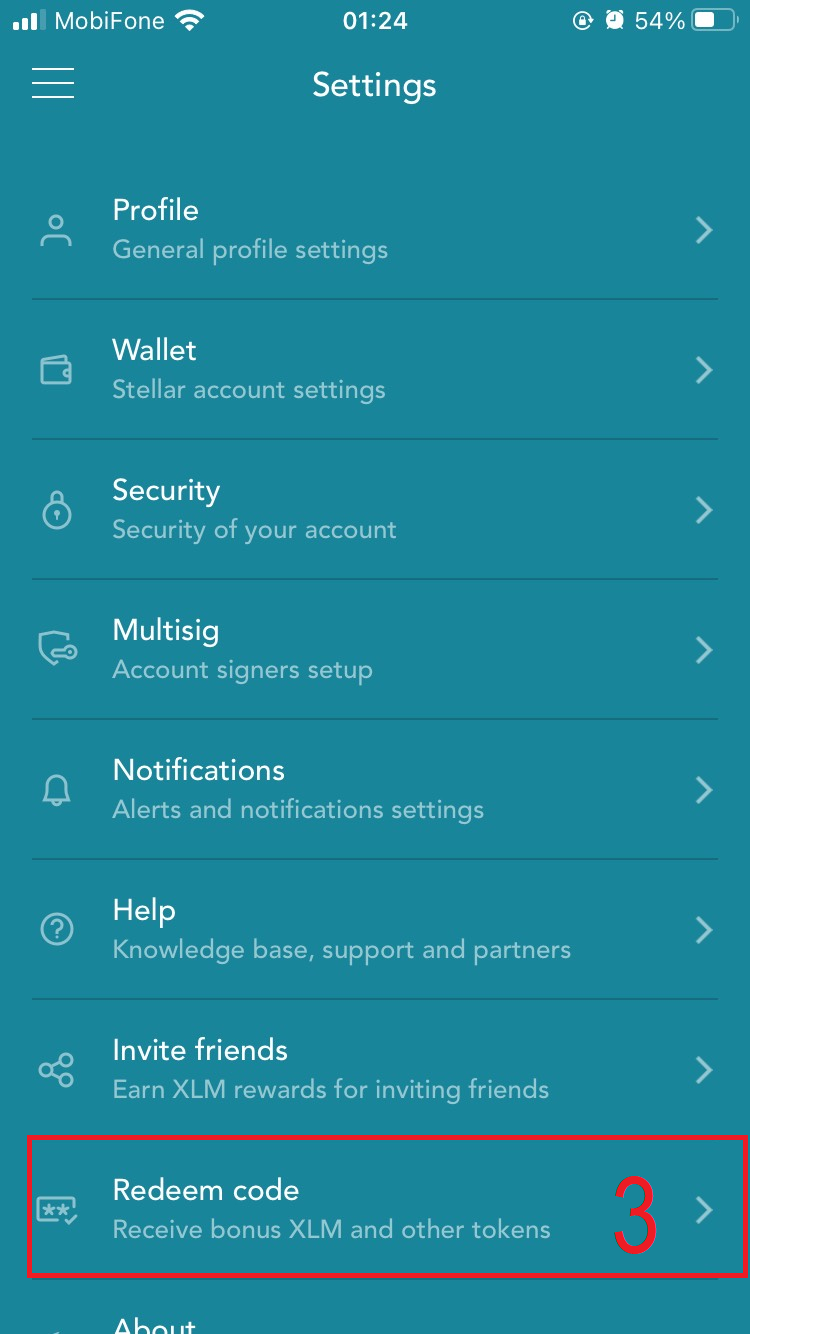The width and height of the screenshot is (819, 1334).
Task: Open Multisig account signers setup
Action: click(374, 650)
